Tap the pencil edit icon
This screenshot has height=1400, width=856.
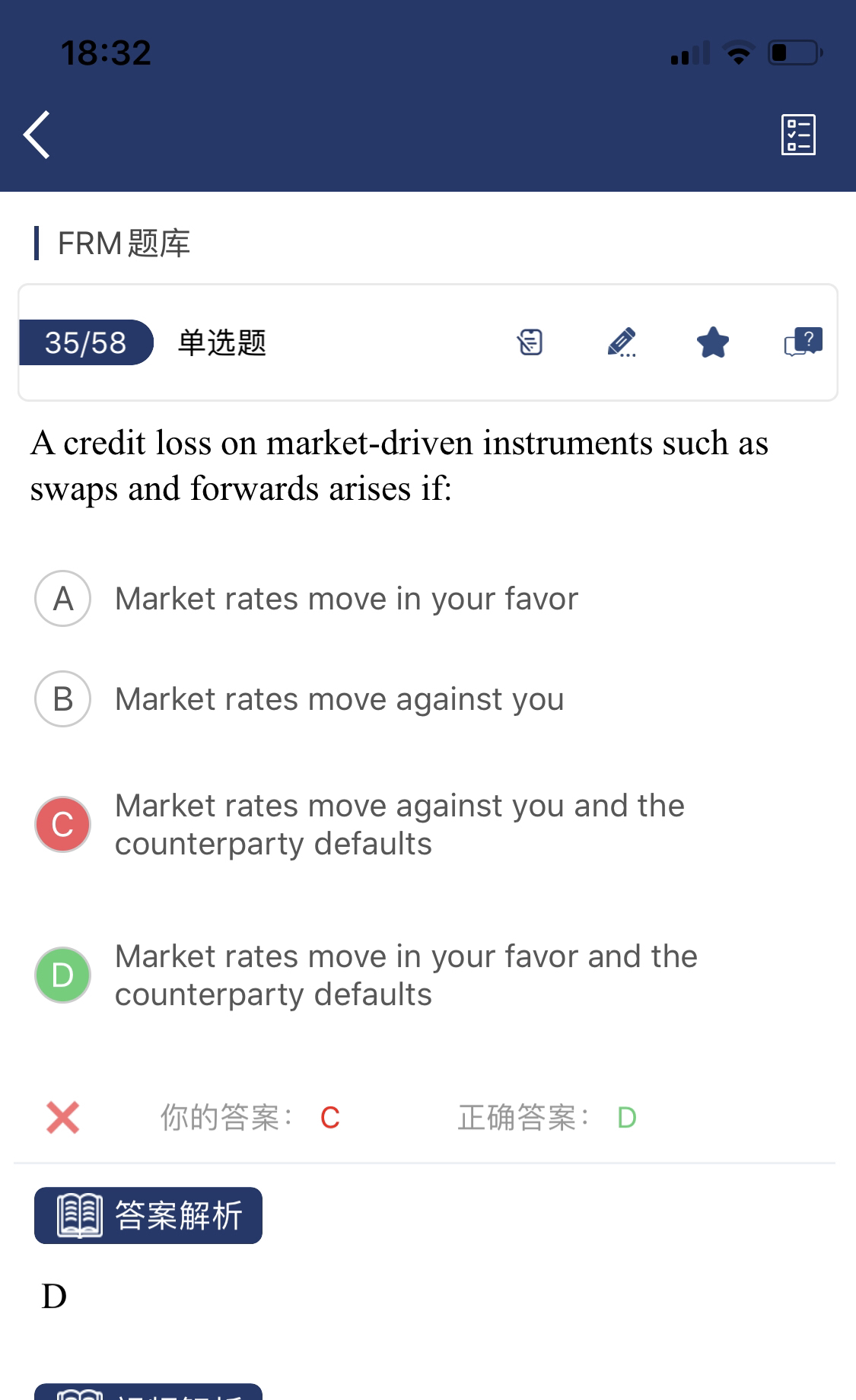622,342
